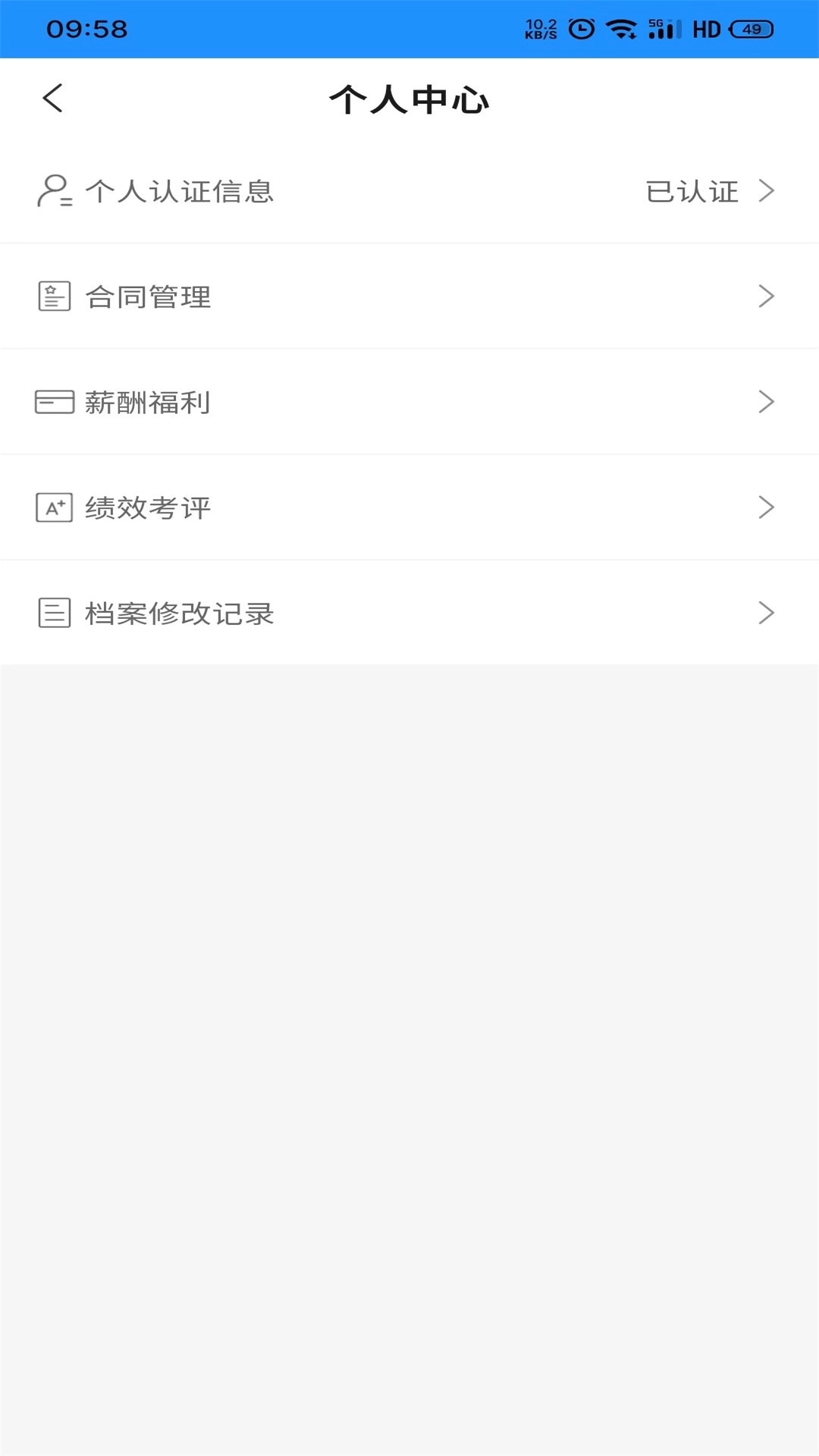
Task: Select the 档案修改记录 list row
Action: tap(303, 613)
